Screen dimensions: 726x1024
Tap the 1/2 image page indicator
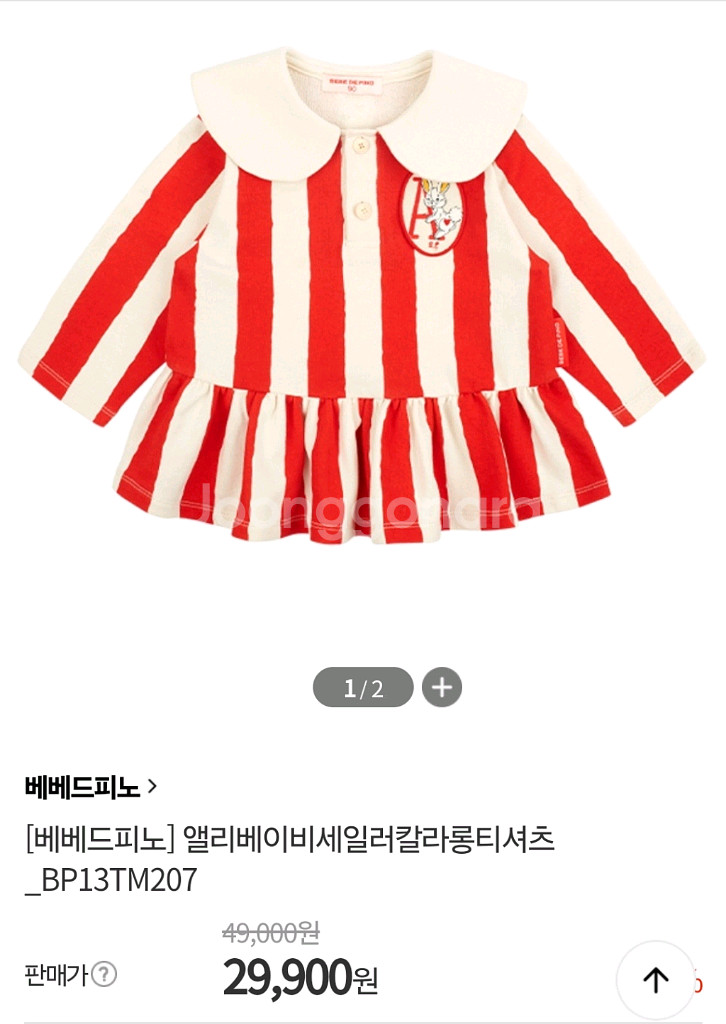[x=363, y=687]
